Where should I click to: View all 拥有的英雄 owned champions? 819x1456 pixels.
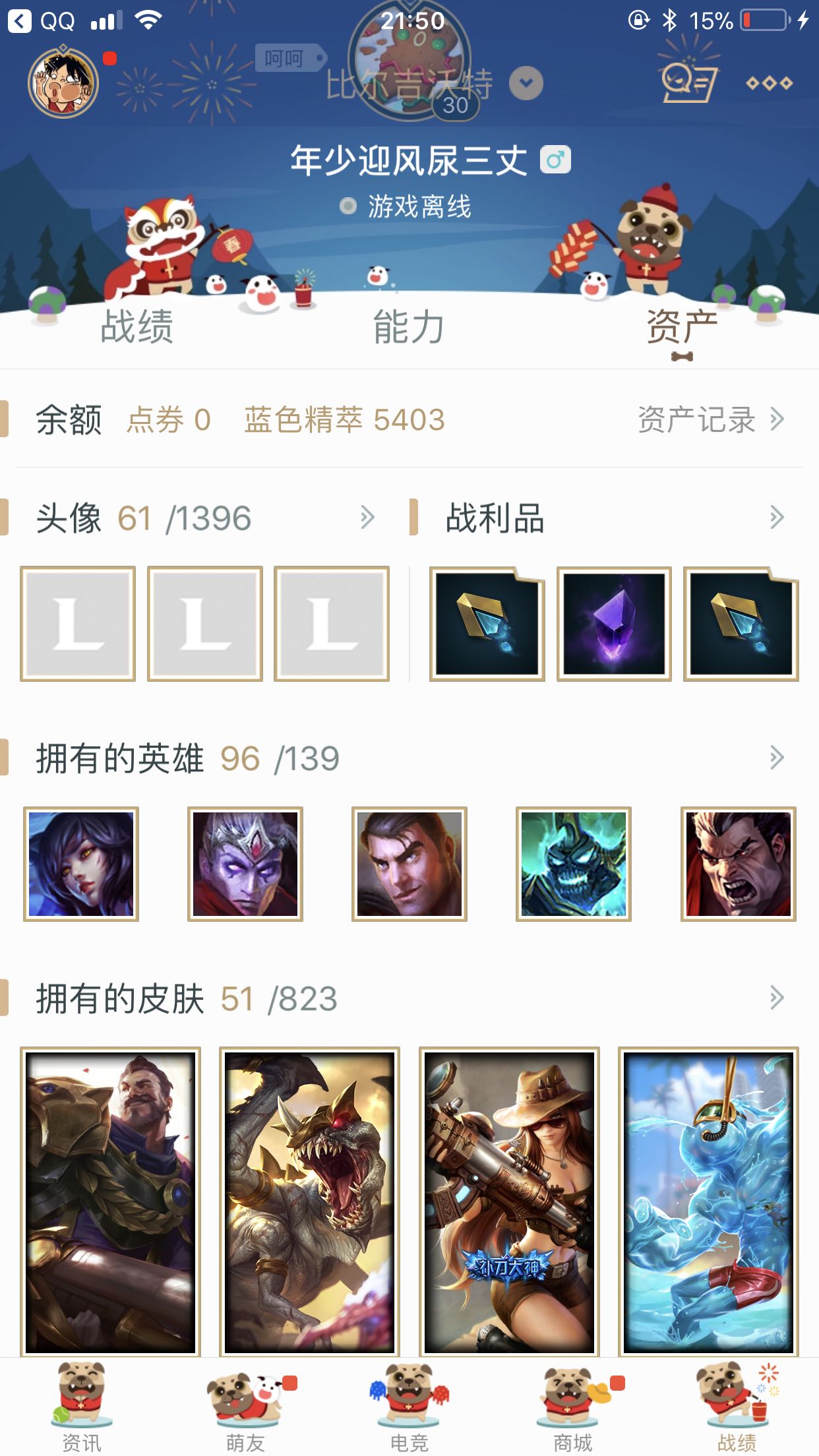pyautogui.click(x=776, y=758)
